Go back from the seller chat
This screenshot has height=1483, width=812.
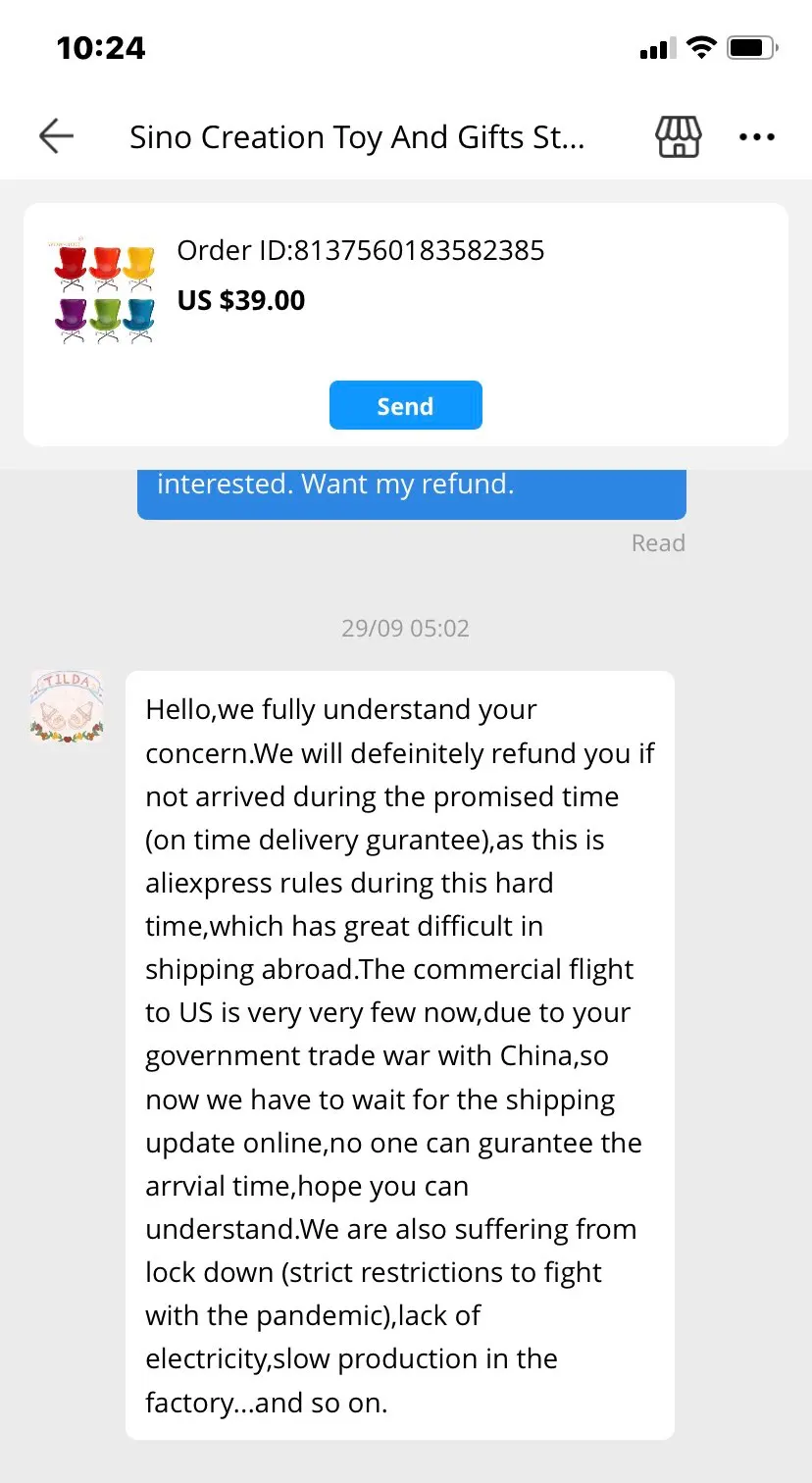point(56,136)
